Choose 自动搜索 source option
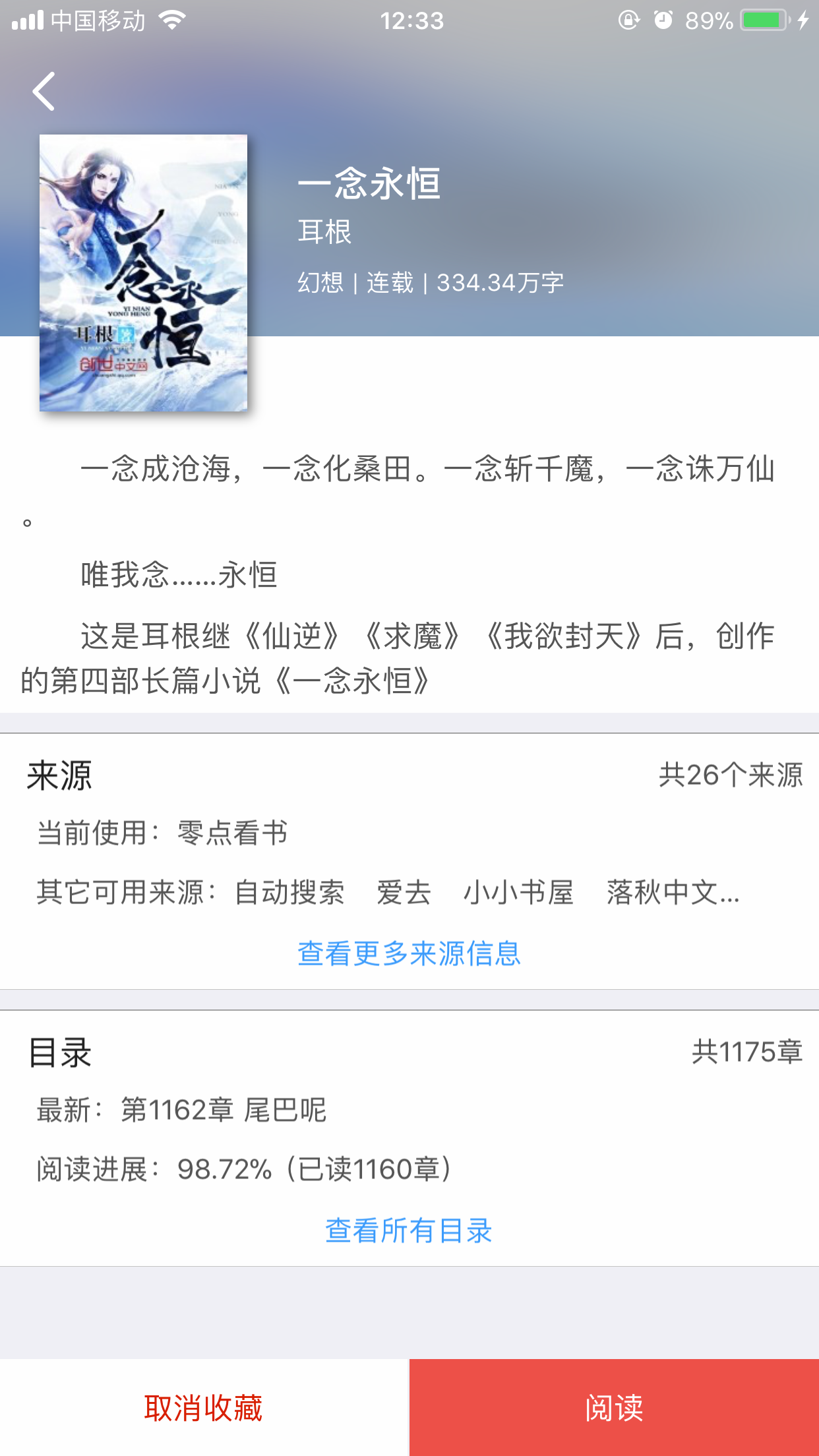Viewport: 819px width, 1456px height. click(x=289, y=893)
